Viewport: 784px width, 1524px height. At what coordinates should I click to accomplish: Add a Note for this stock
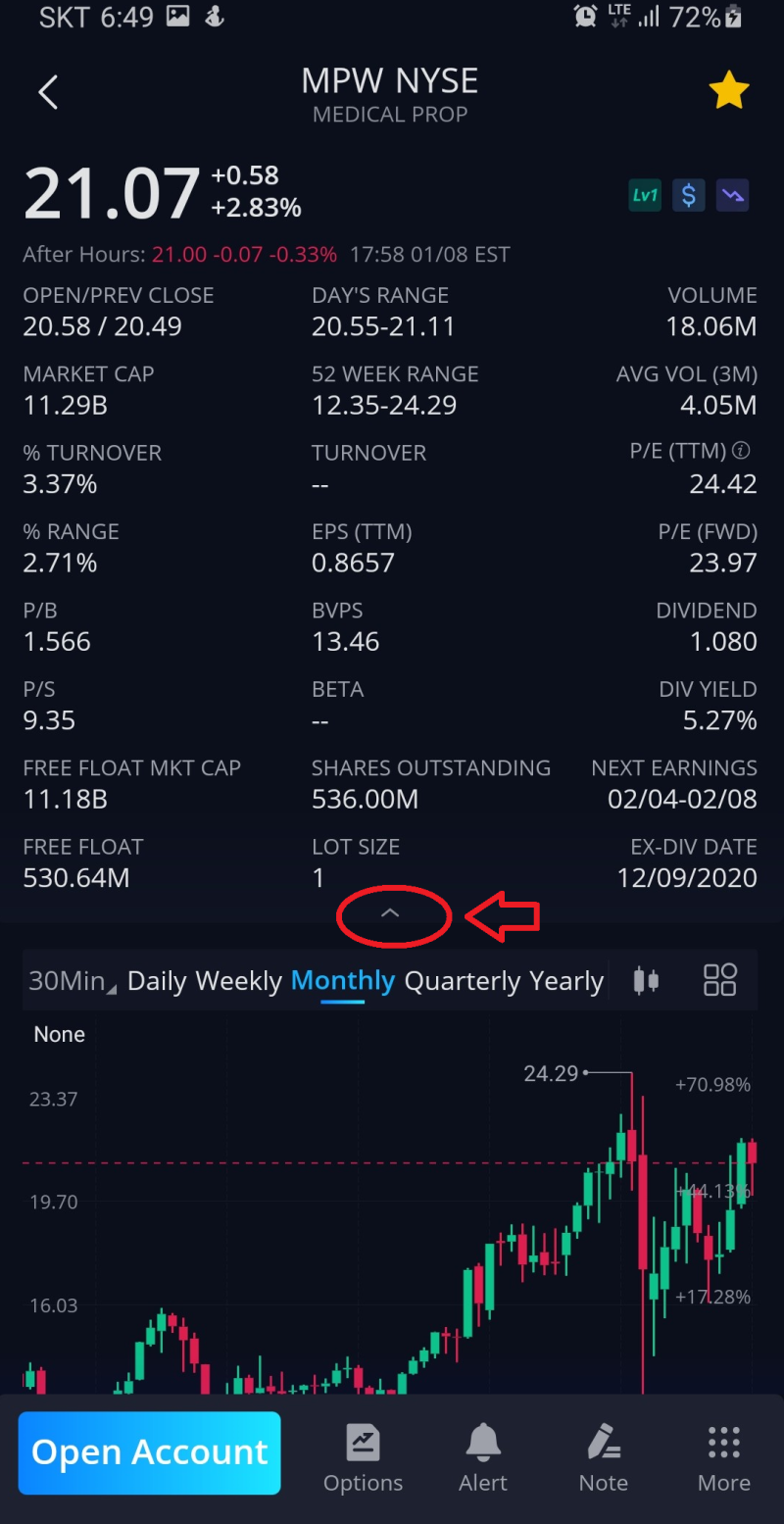tap(604, 1458)
